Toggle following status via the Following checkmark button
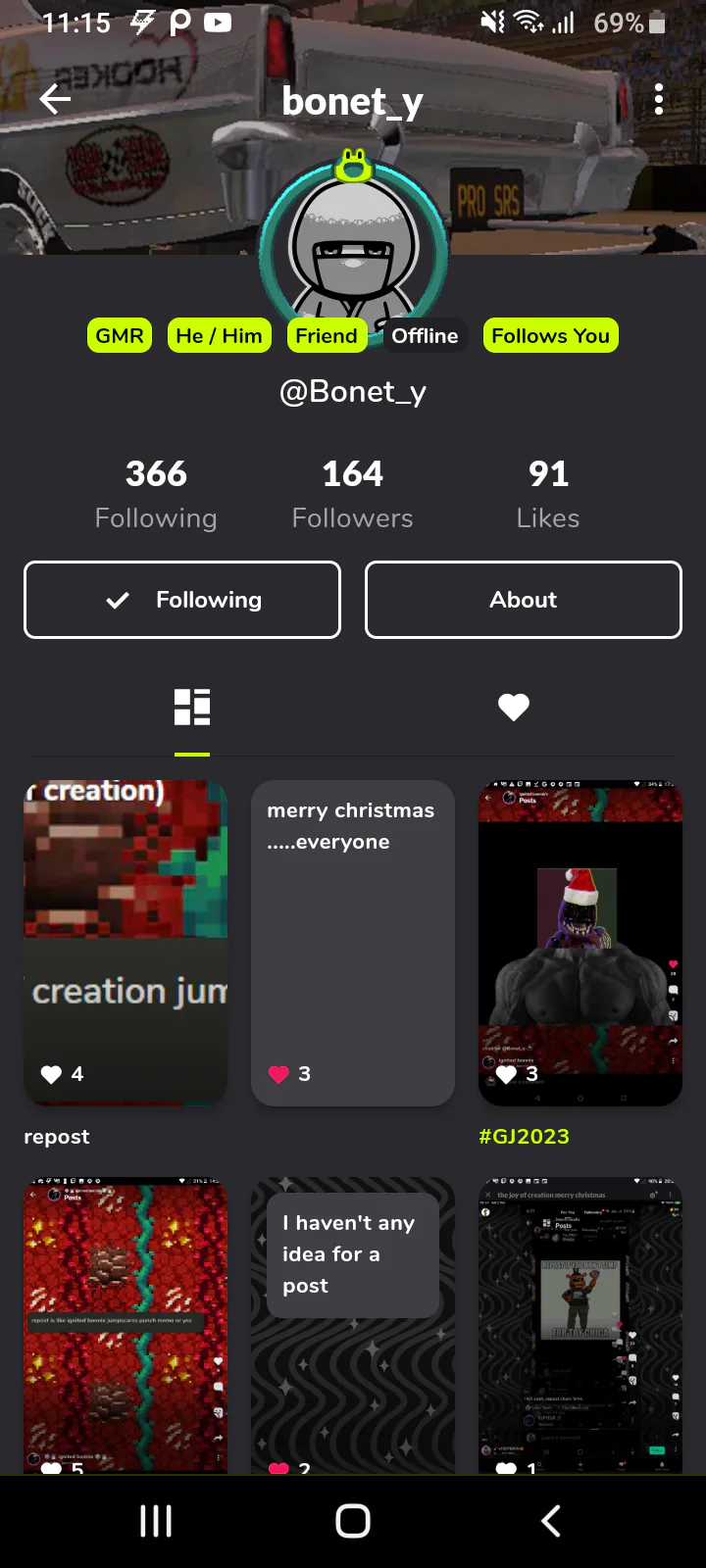This screenshot has width=706, height=1568. [181, 600]
